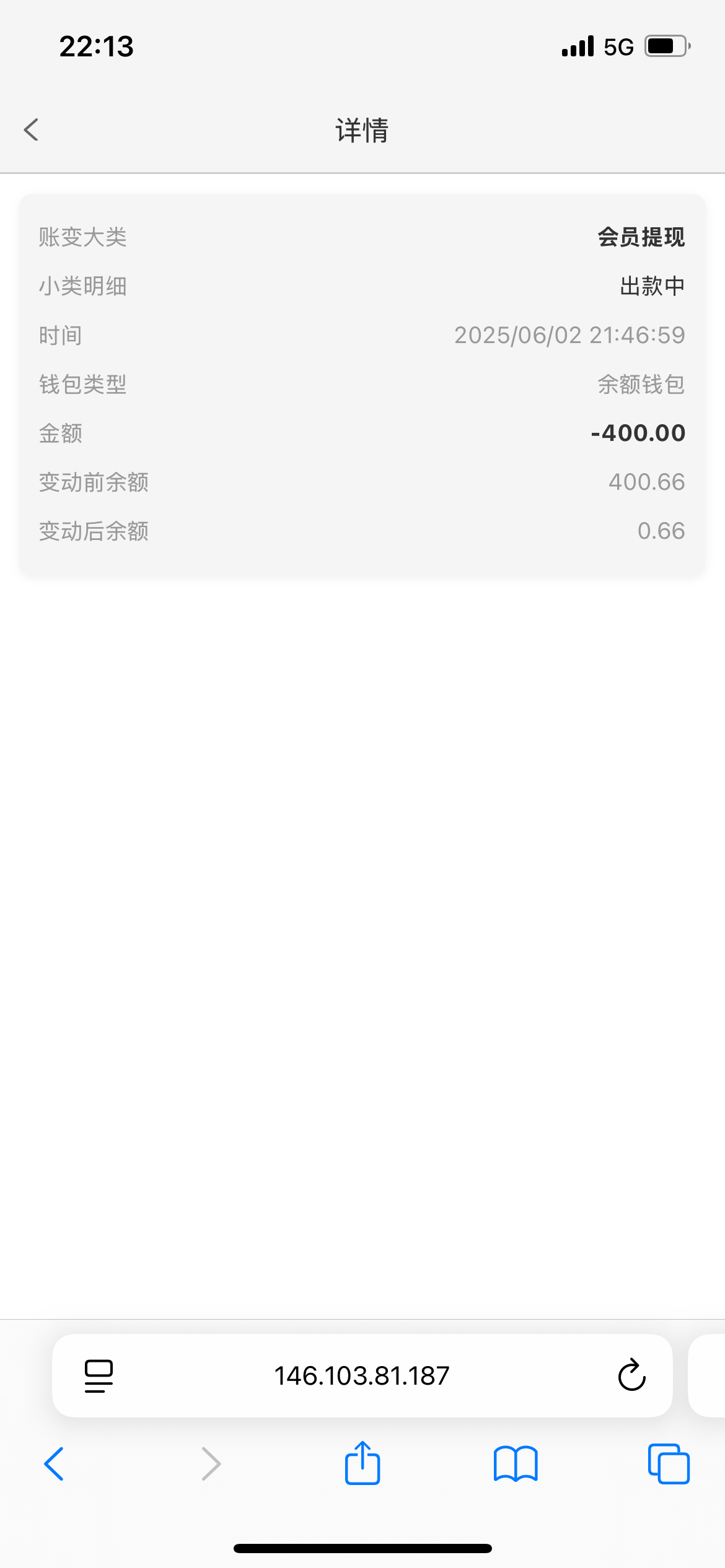Image resolution: width=725 pixels, height=1568 pixels.
Task: Share this page via Safari
Action: (362, 1464)
